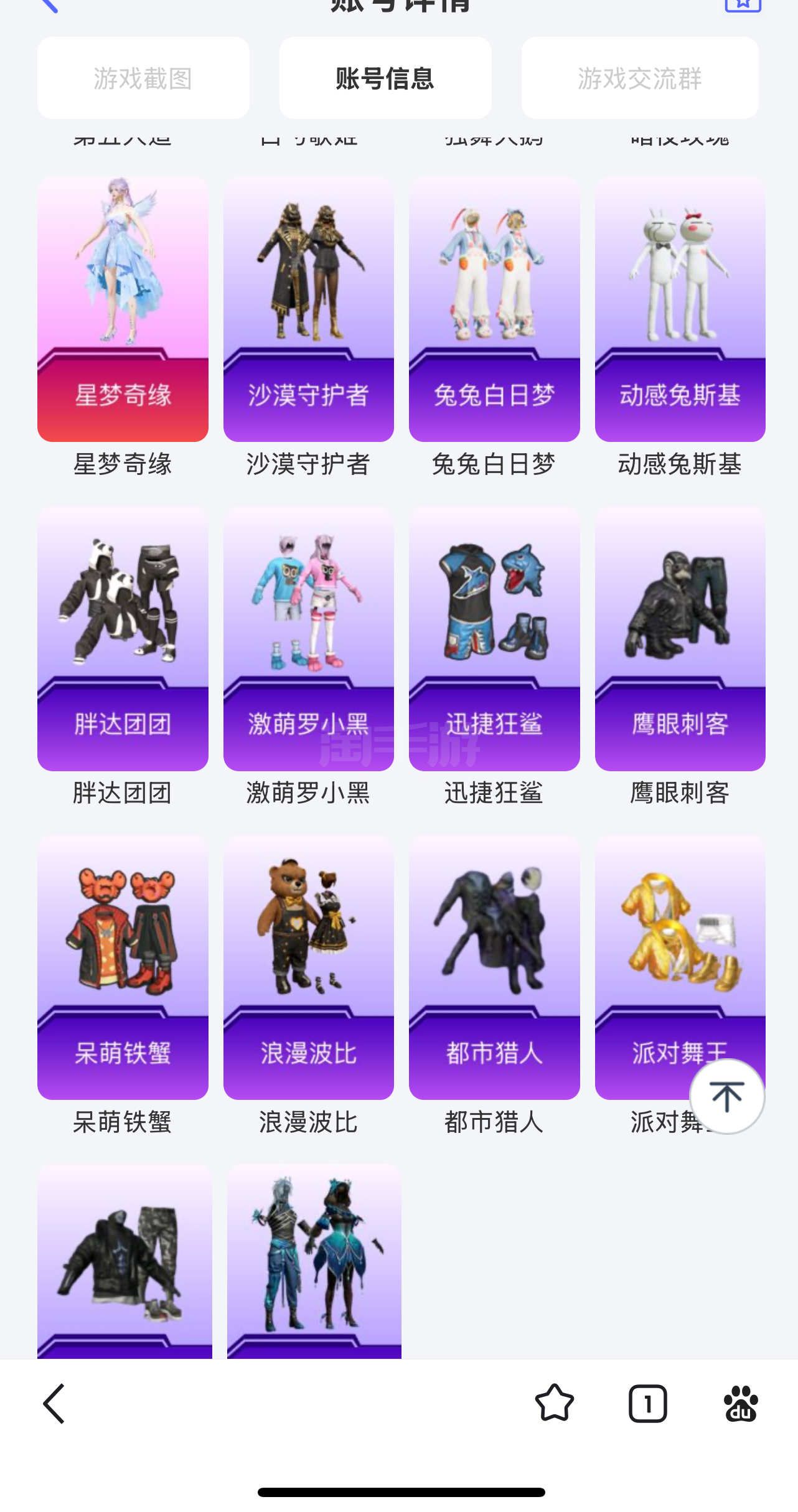This screenshot has height=1512, width=798.
Task: Open the 游戏交流群 tab
Action: click(x=639, y=78)
